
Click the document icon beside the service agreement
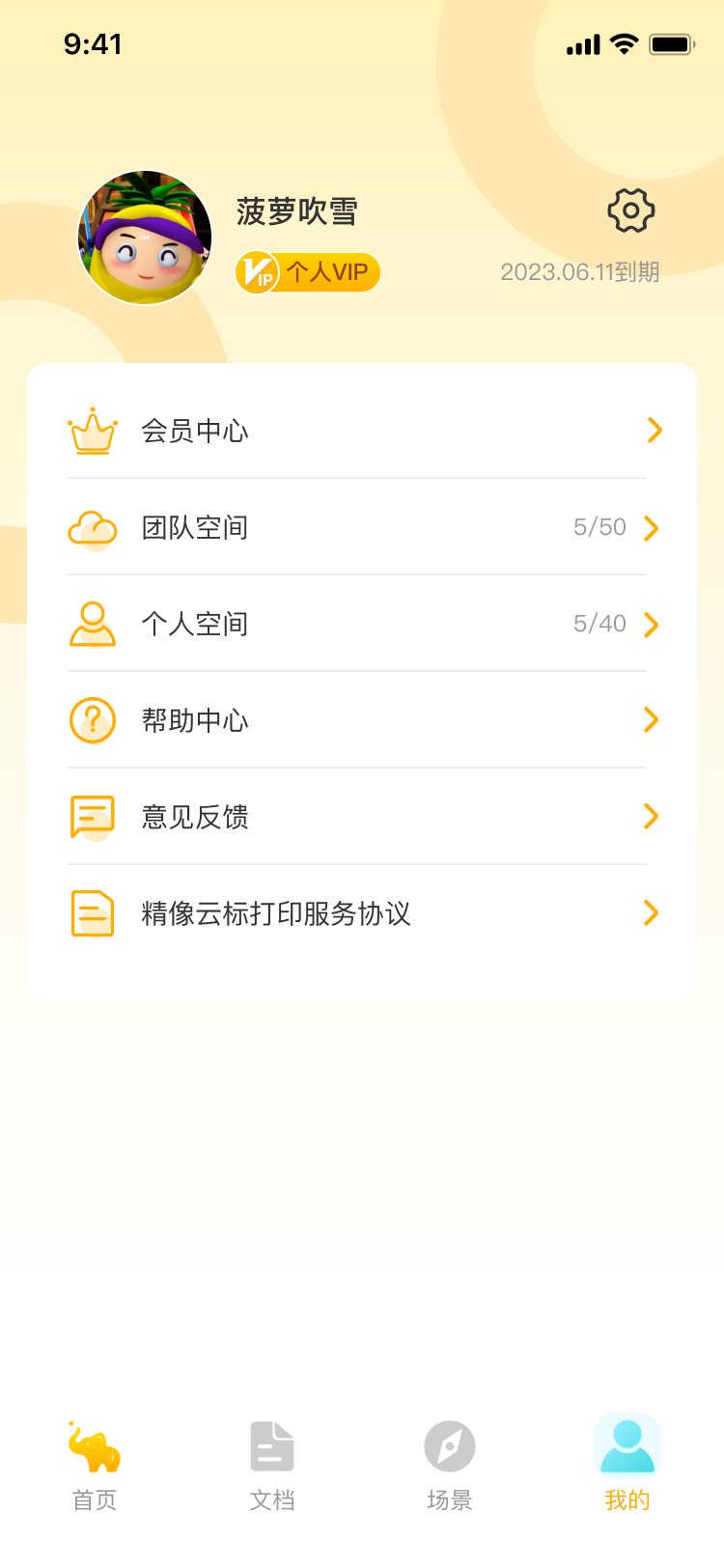[x=93, y=913]
